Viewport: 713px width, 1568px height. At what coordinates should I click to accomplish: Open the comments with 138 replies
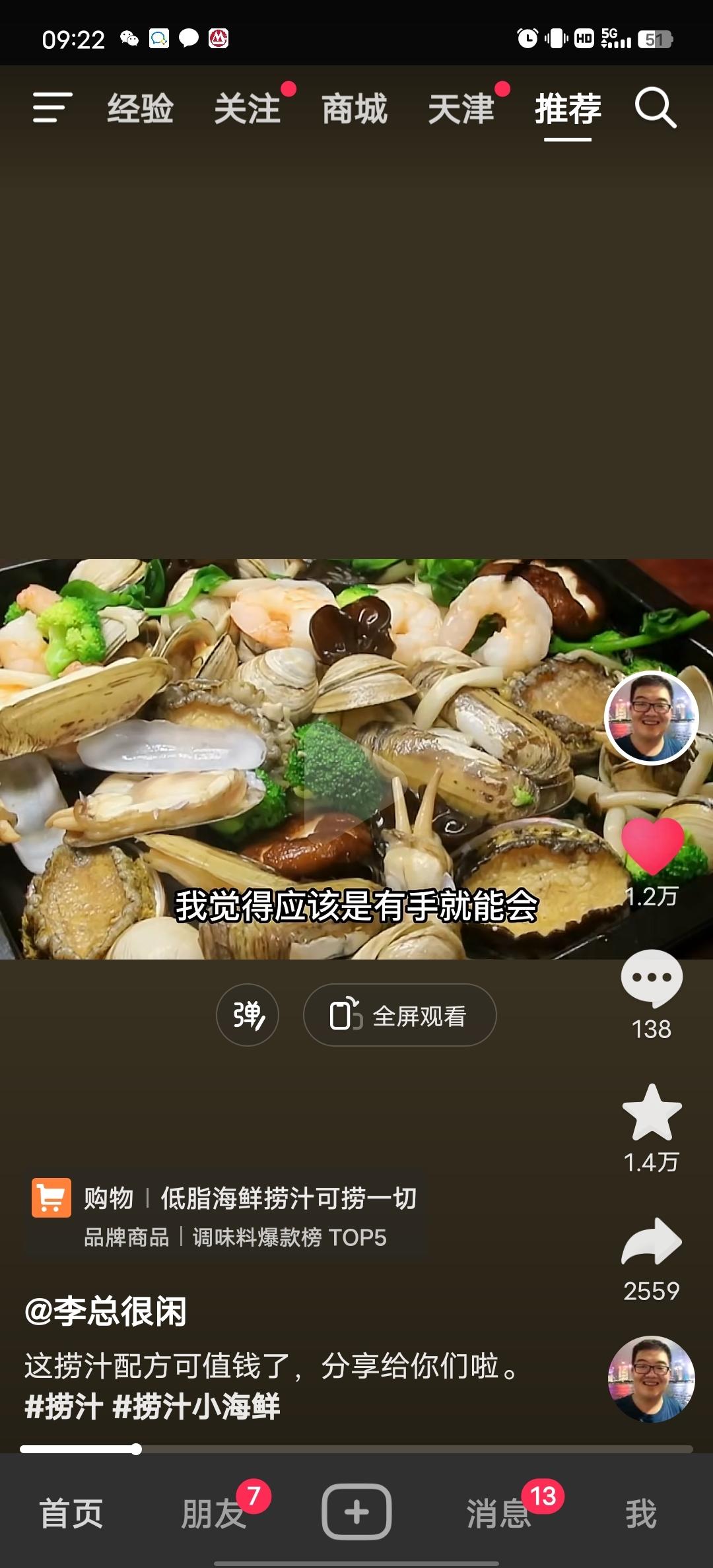coord(652,978)
